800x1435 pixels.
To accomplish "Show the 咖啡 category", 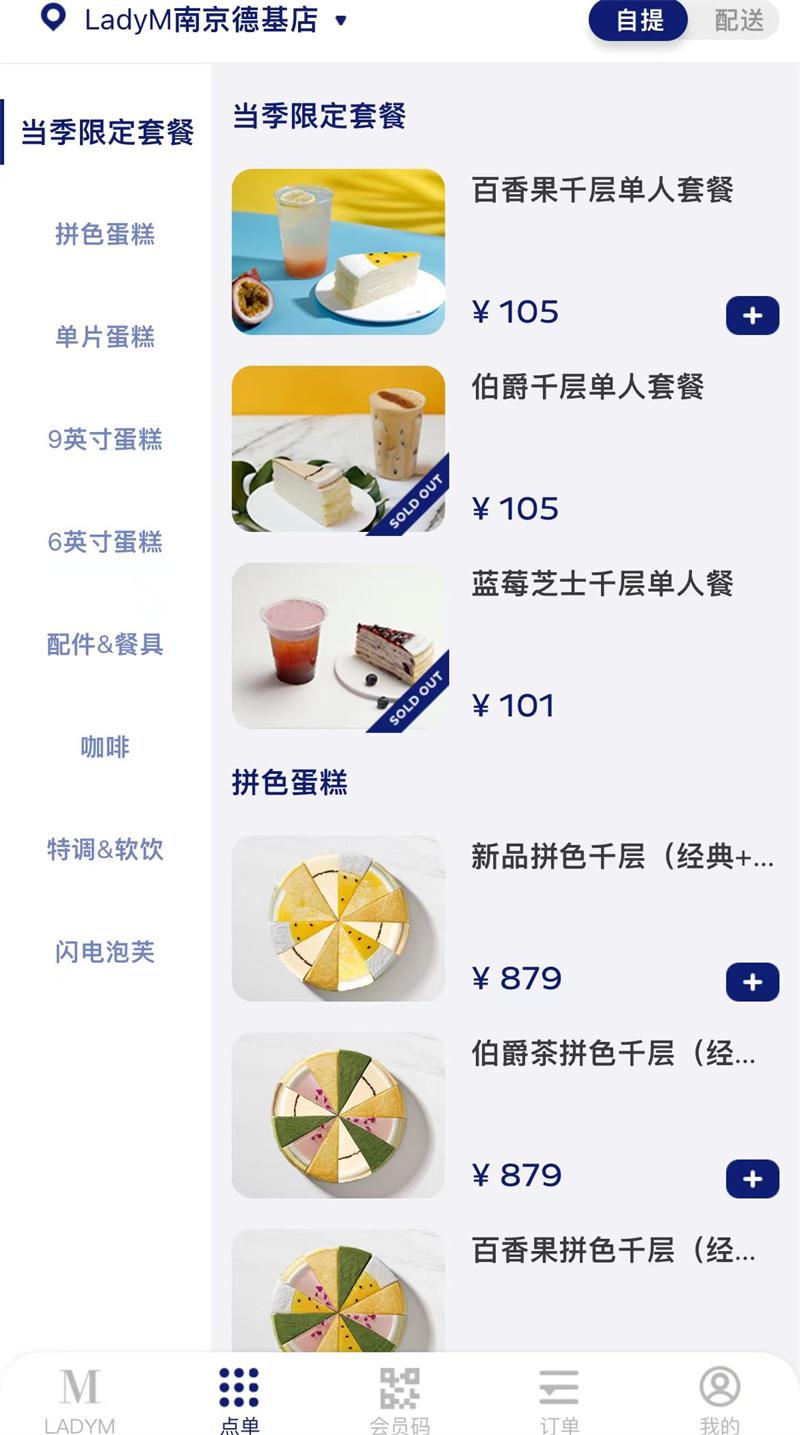I will point(105,747).
